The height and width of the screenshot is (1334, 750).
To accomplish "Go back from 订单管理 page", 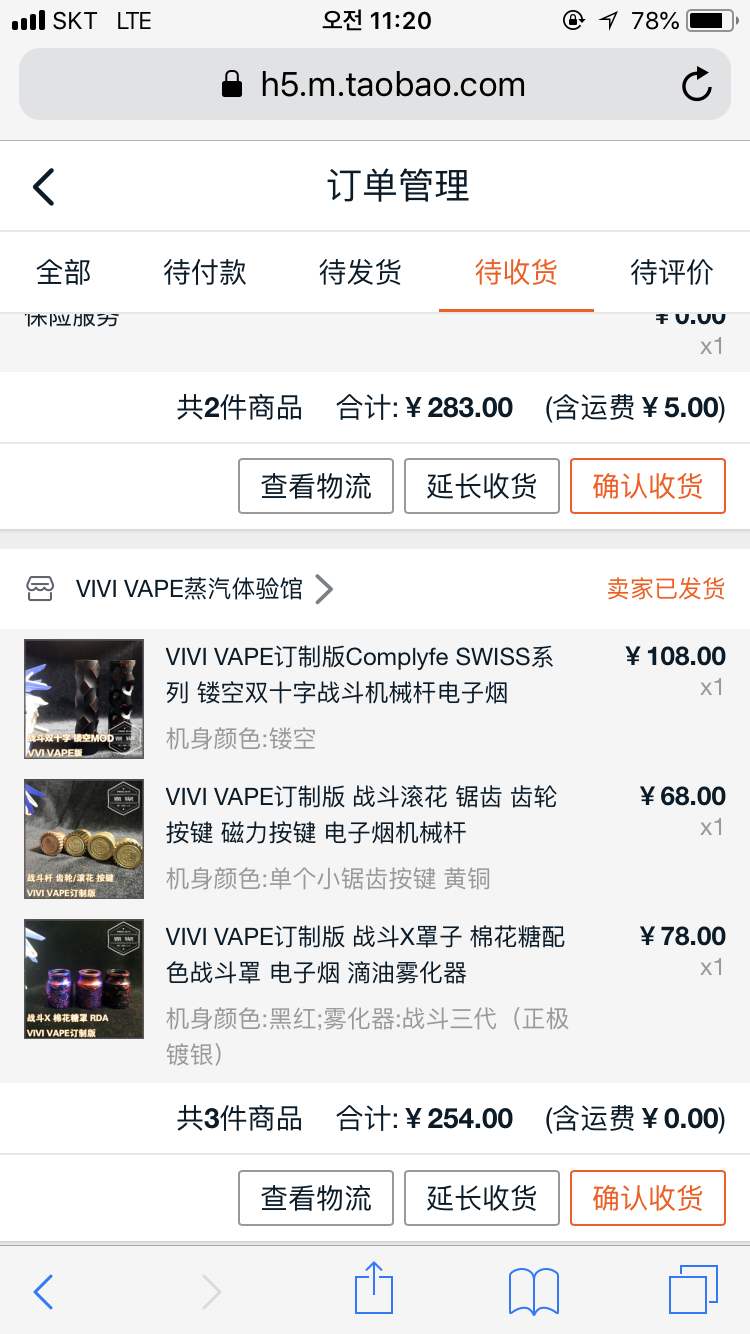I will 44,186.
